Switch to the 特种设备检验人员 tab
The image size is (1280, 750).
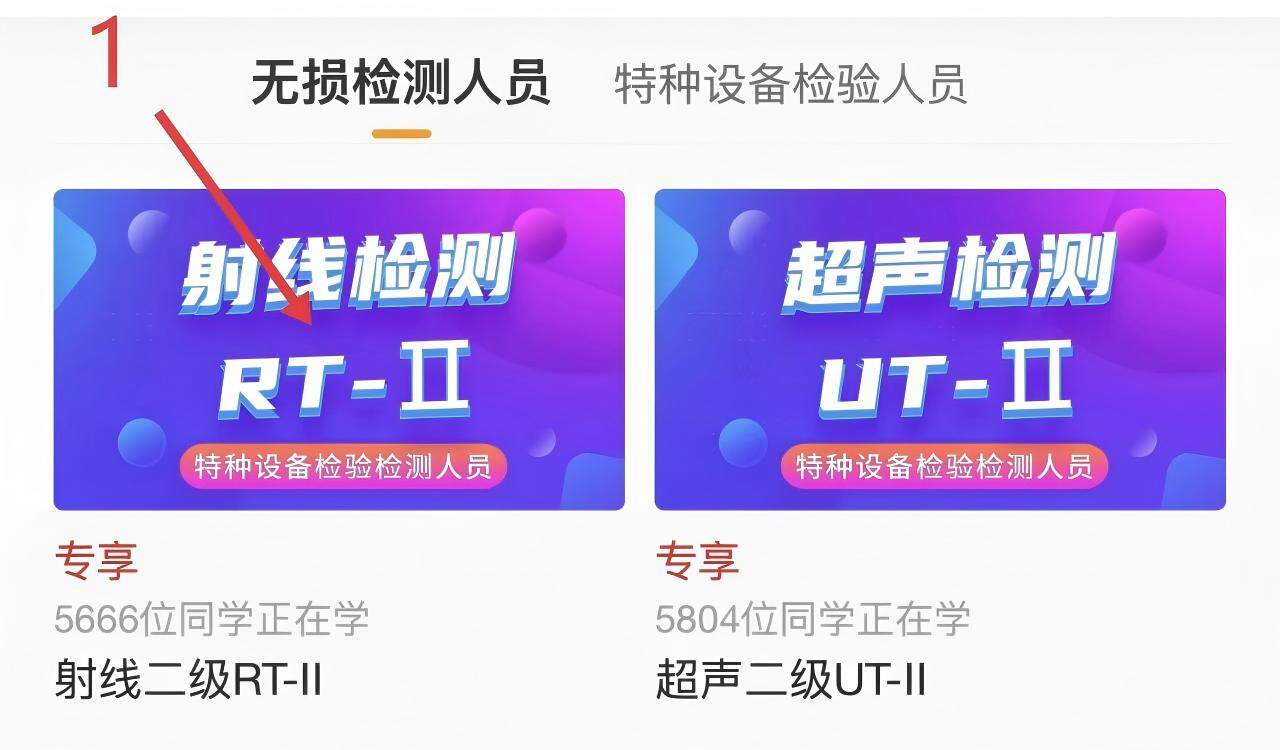pyautogui.click(x=790, y=85)
